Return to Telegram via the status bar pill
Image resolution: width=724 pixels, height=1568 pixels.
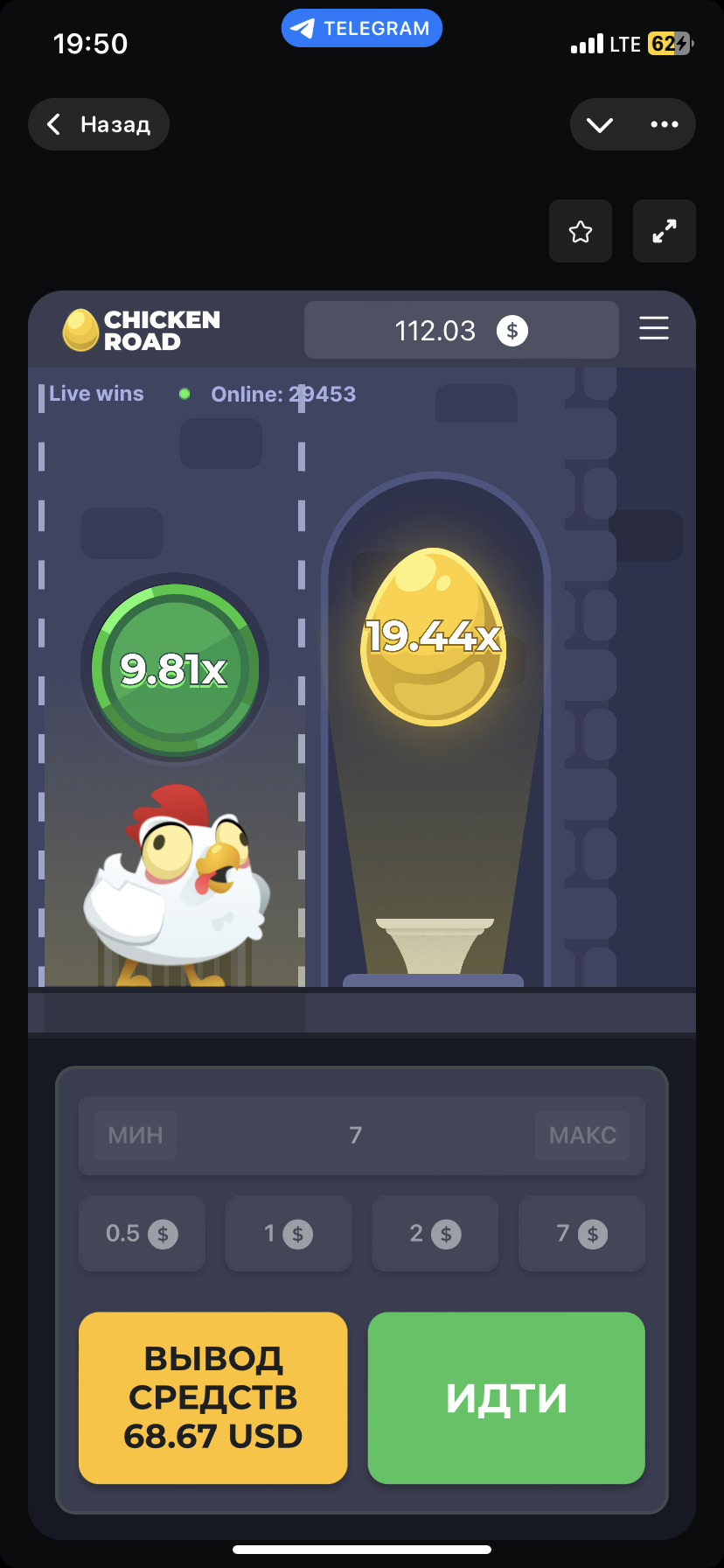pyautogui.click(x=362, y=28)
